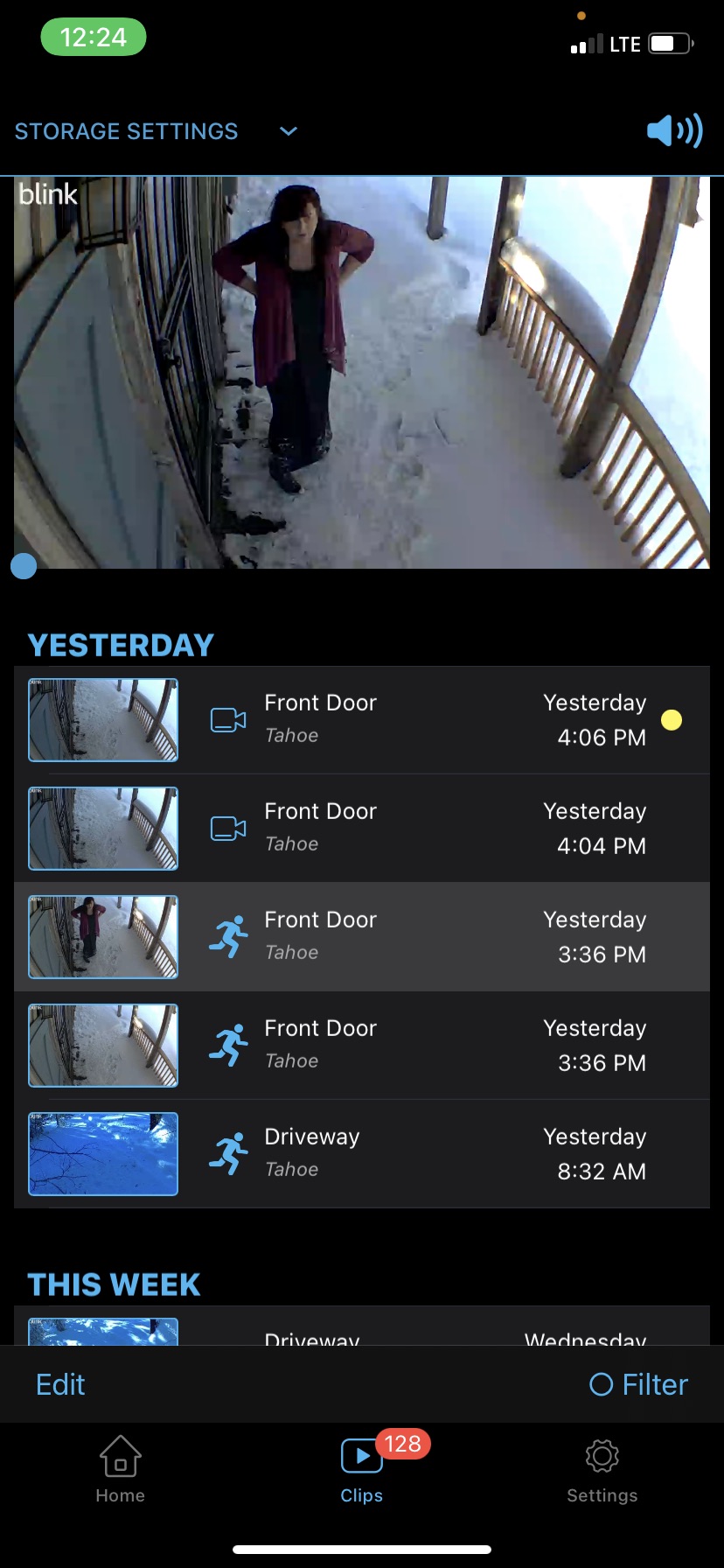Switch to the Settings tab
This screenshot has height=1568, width=724.
pos(602,1470)
